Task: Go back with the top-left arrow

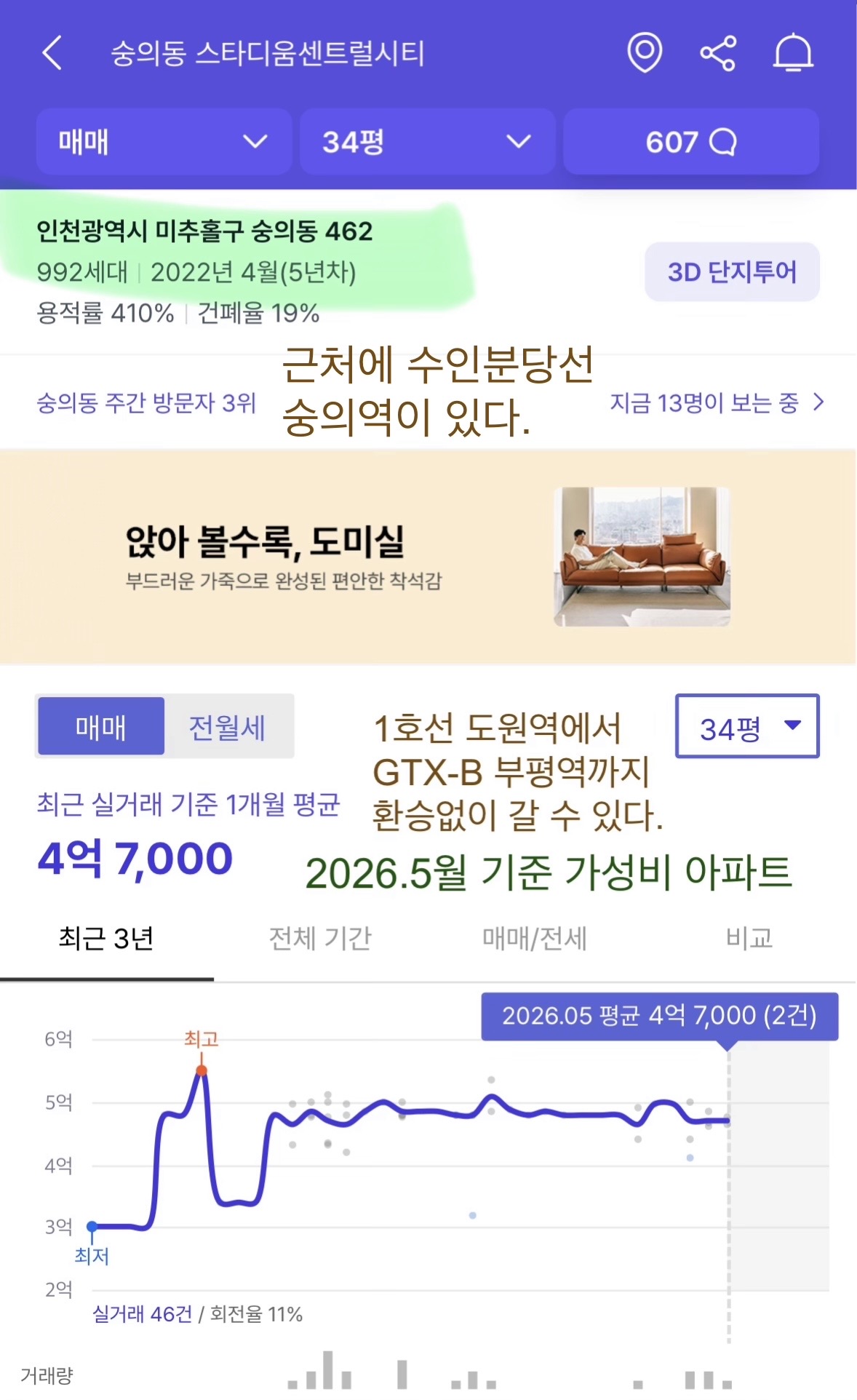Action: (52, 52)
